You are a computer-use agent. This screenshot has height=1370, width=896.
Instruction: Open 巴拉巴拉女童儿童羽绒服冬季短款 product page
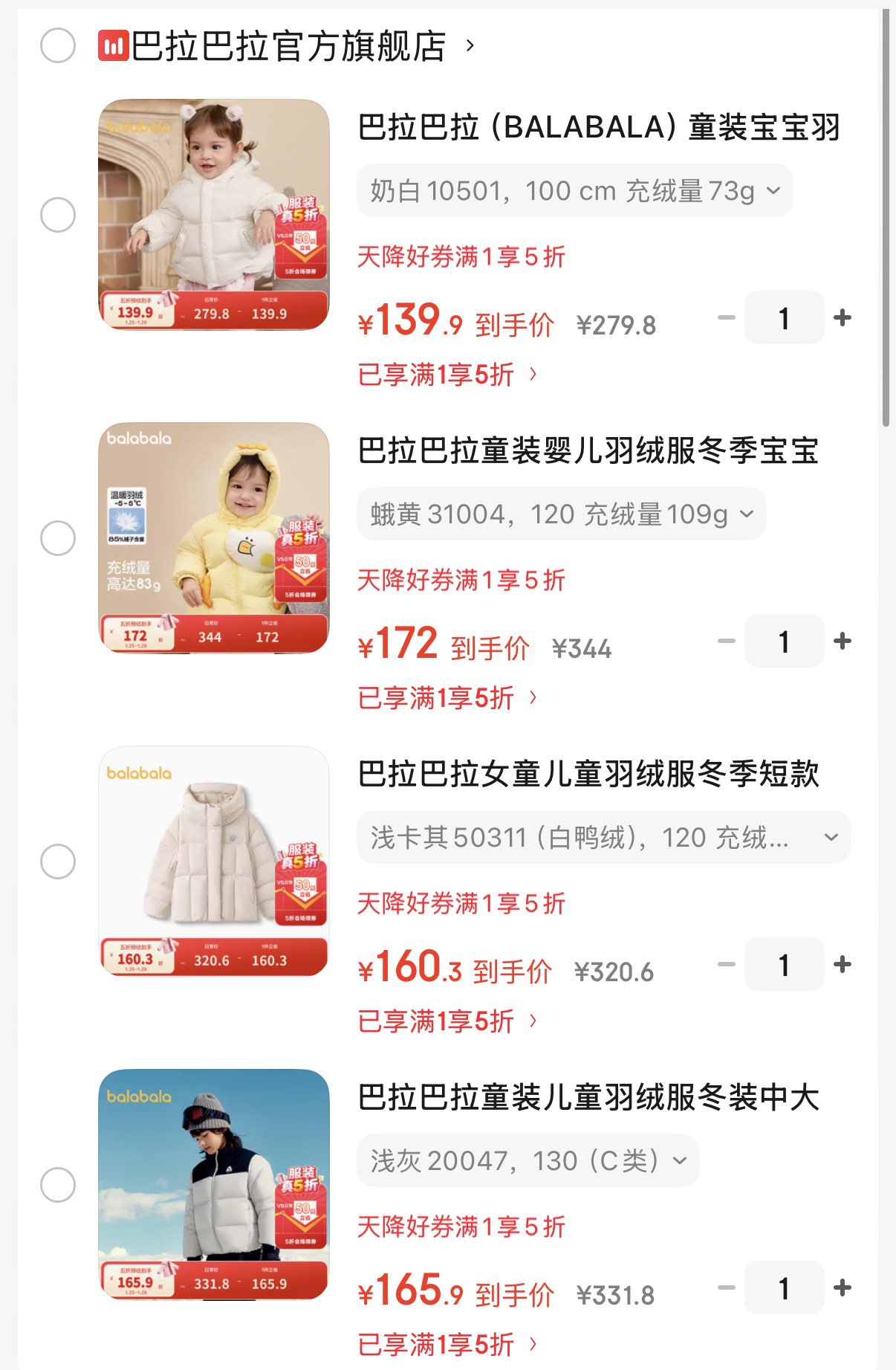588,774
